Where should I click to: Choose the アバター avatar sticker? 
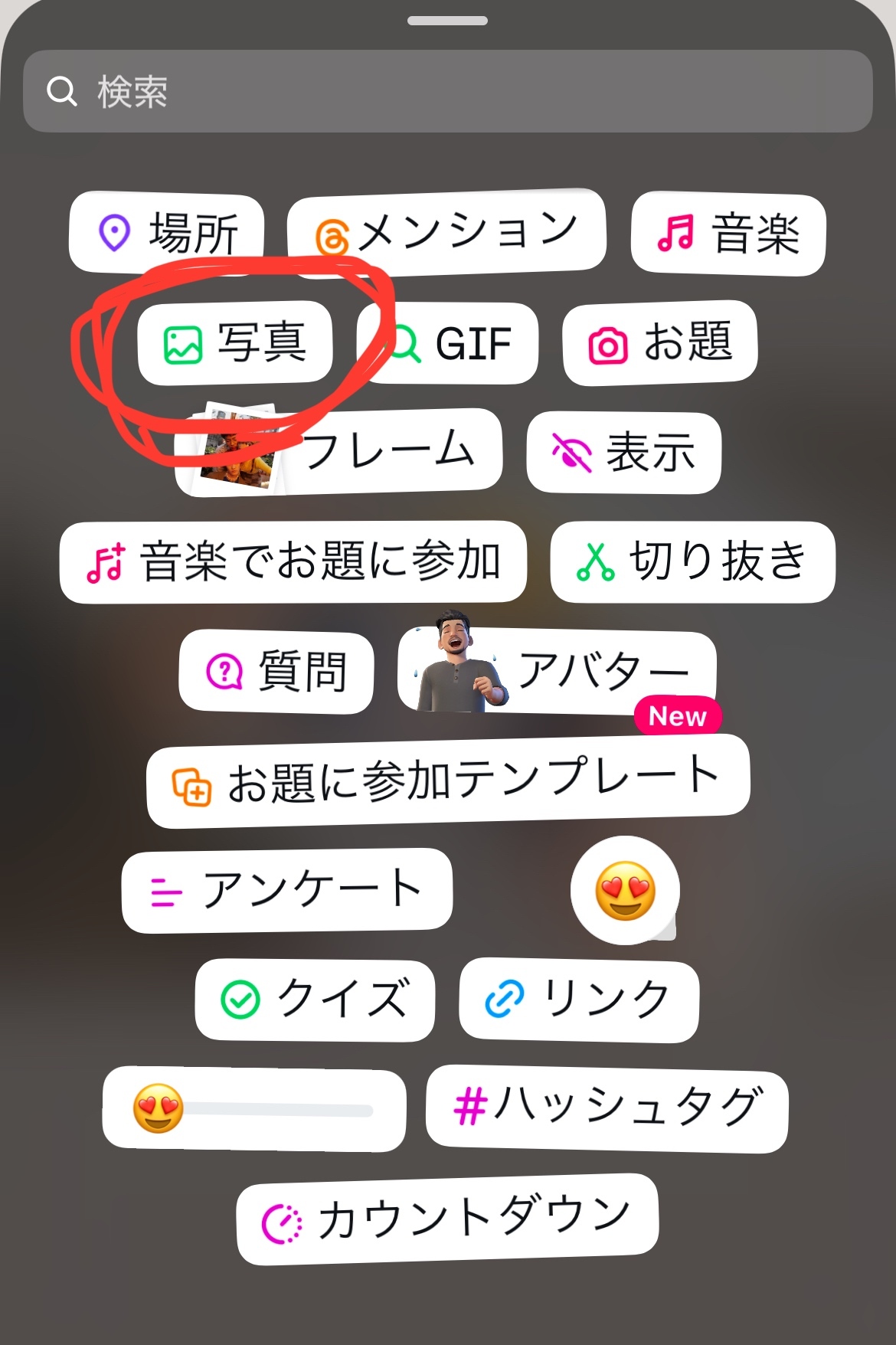(557, 671)
